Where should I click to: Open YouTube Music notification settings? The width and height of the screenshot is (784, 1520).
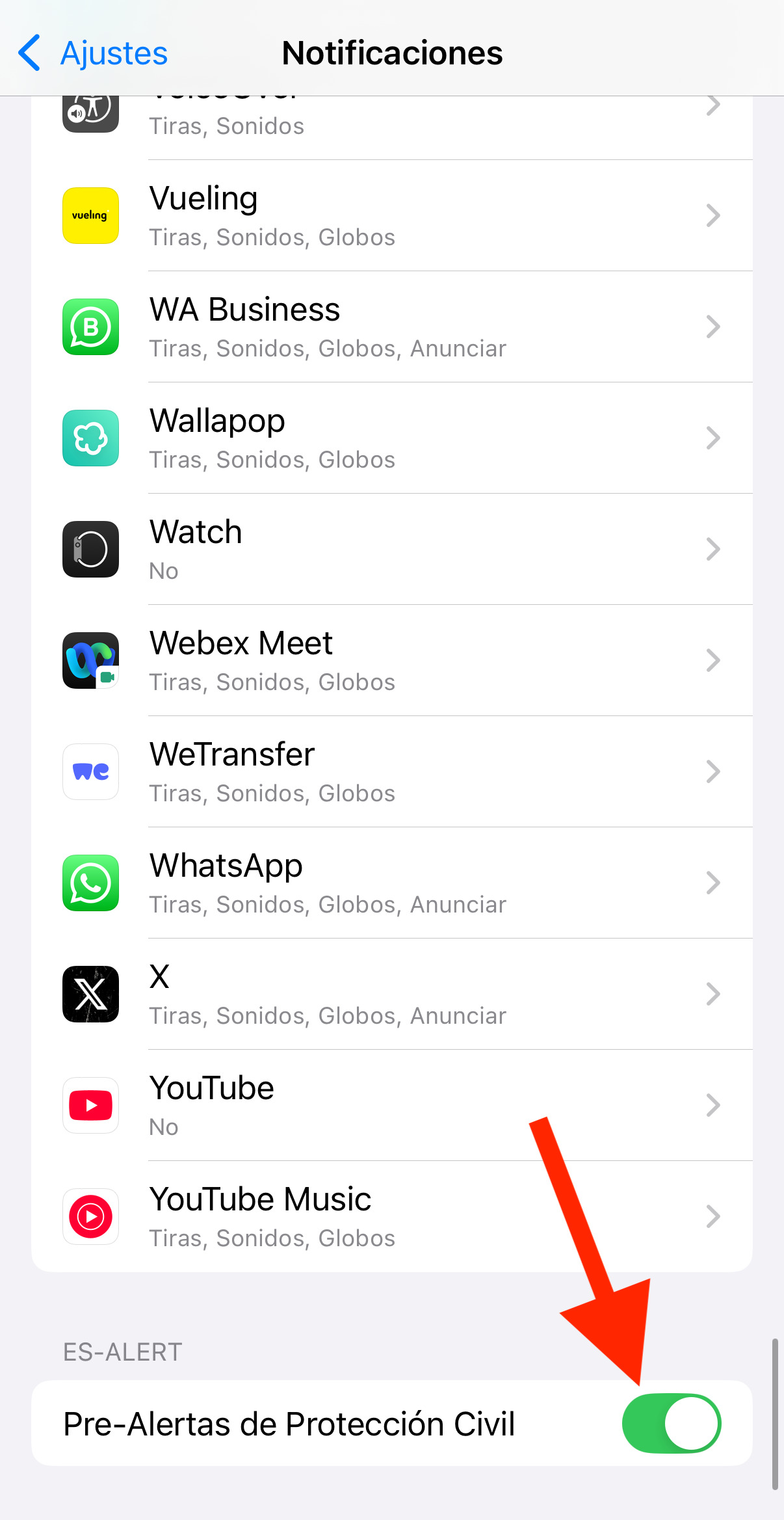pos(391,1217)
